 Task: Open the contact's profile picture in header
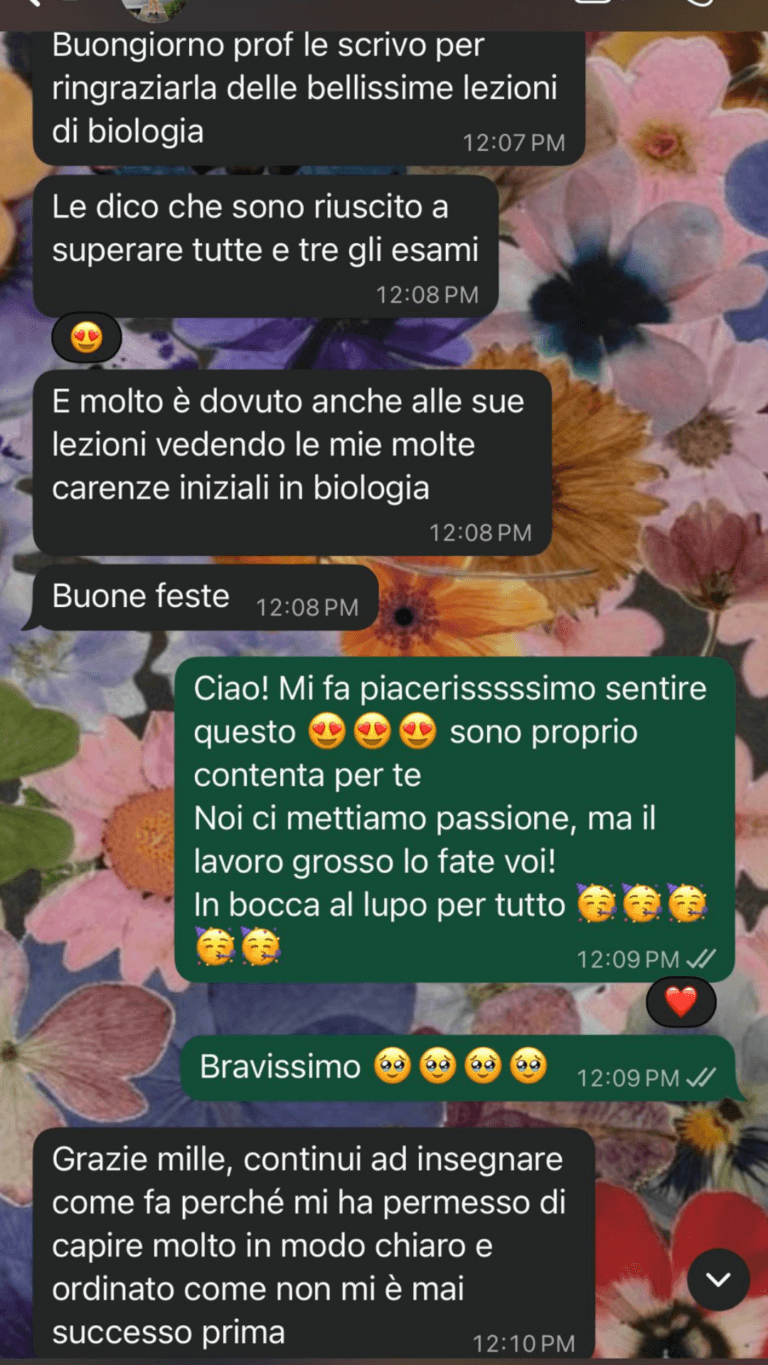pyautogui.click(x=153, y=8)
